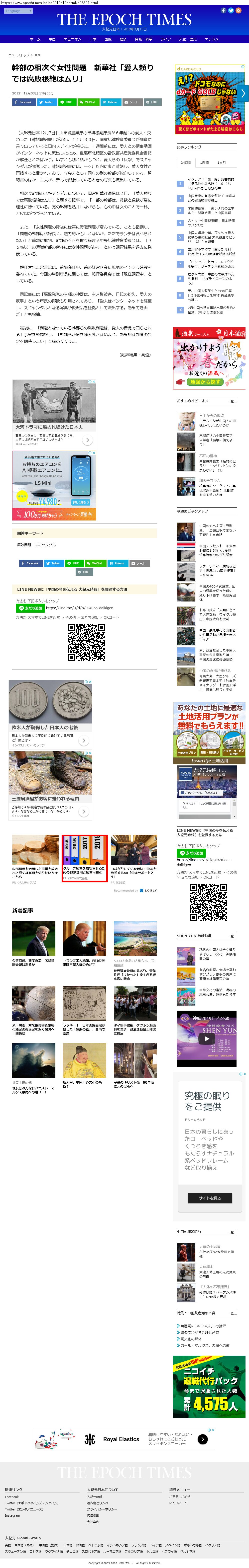Screen dimensions: 249x1568
Task: Go to the 国際 nav section
Action: (108, 39)
